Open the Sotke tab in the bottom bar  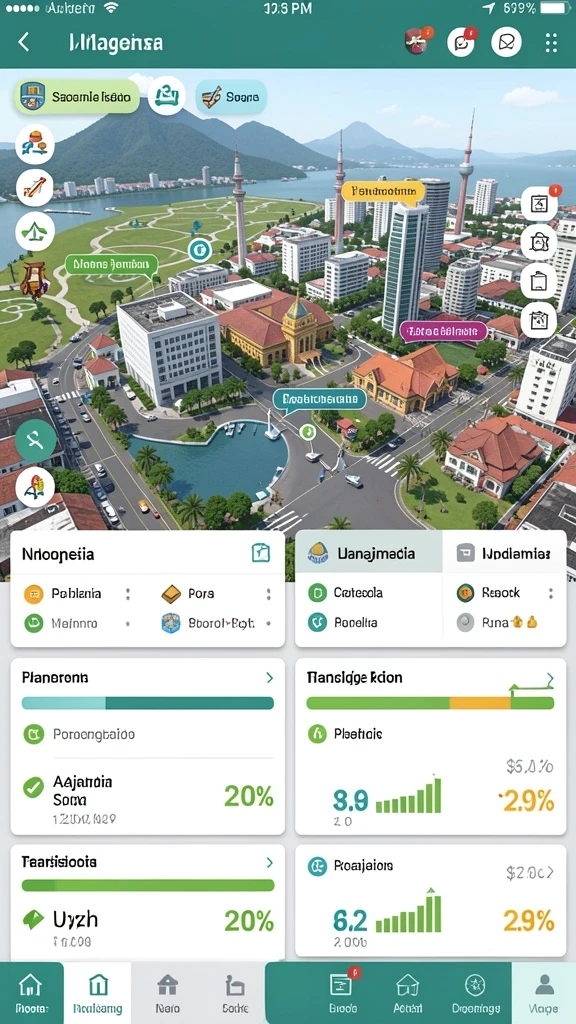[x=234, y=993]
